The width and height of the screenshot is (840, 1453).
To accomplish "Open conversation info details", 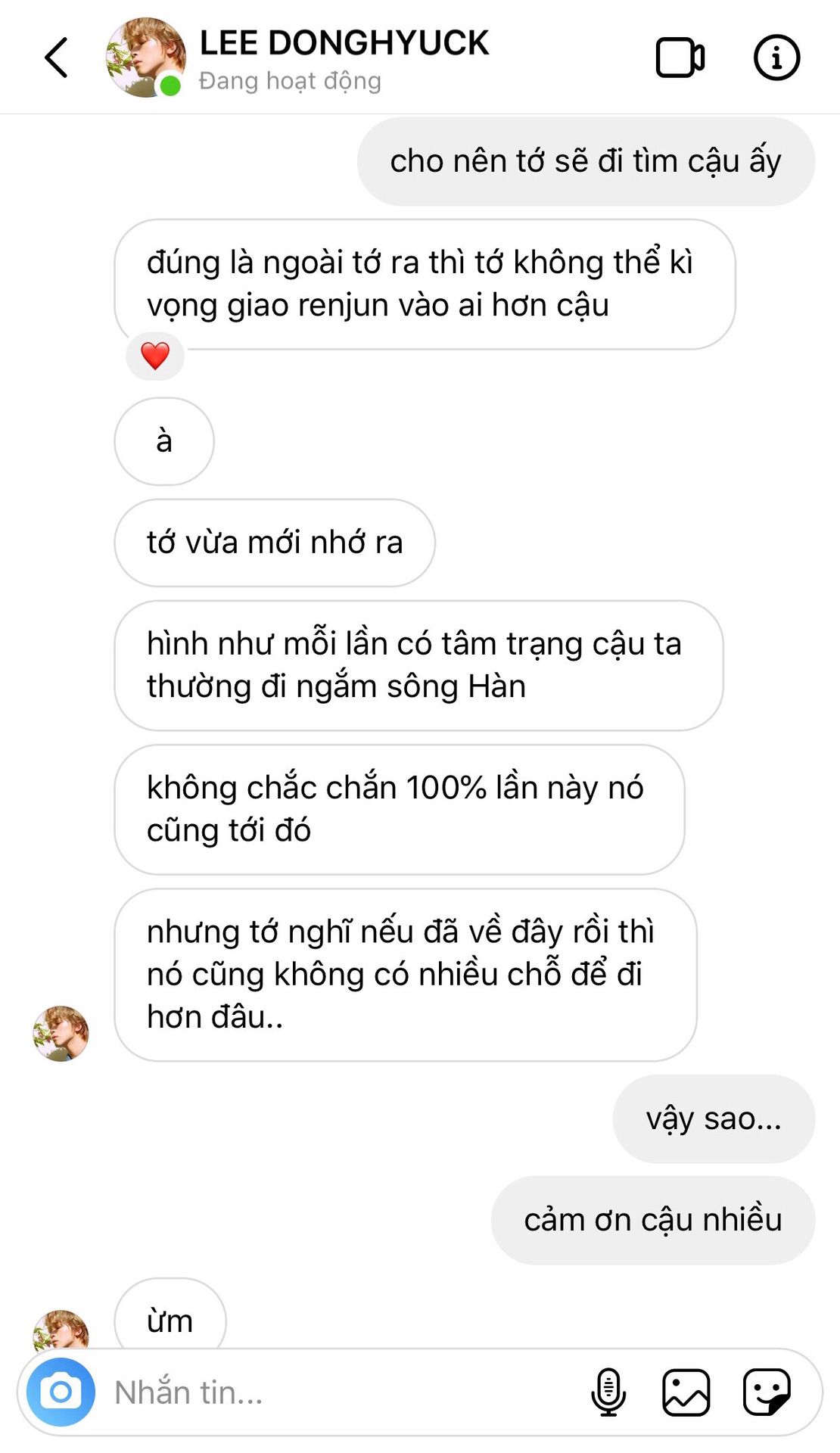I will 776,58.
